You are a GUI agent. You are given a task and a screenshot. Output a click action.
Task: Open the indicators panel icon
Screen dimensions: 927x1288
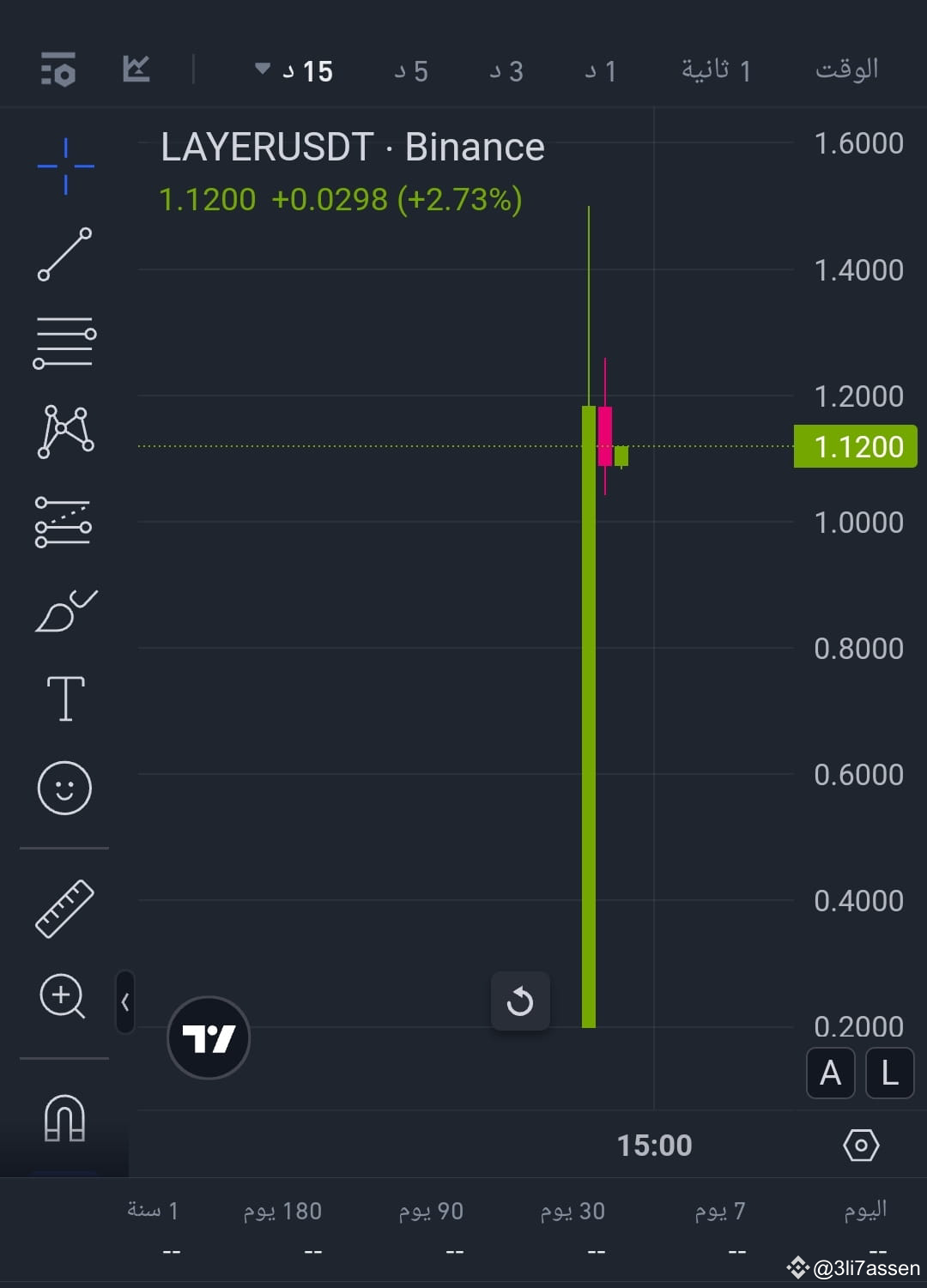click(x=57, y=69)
